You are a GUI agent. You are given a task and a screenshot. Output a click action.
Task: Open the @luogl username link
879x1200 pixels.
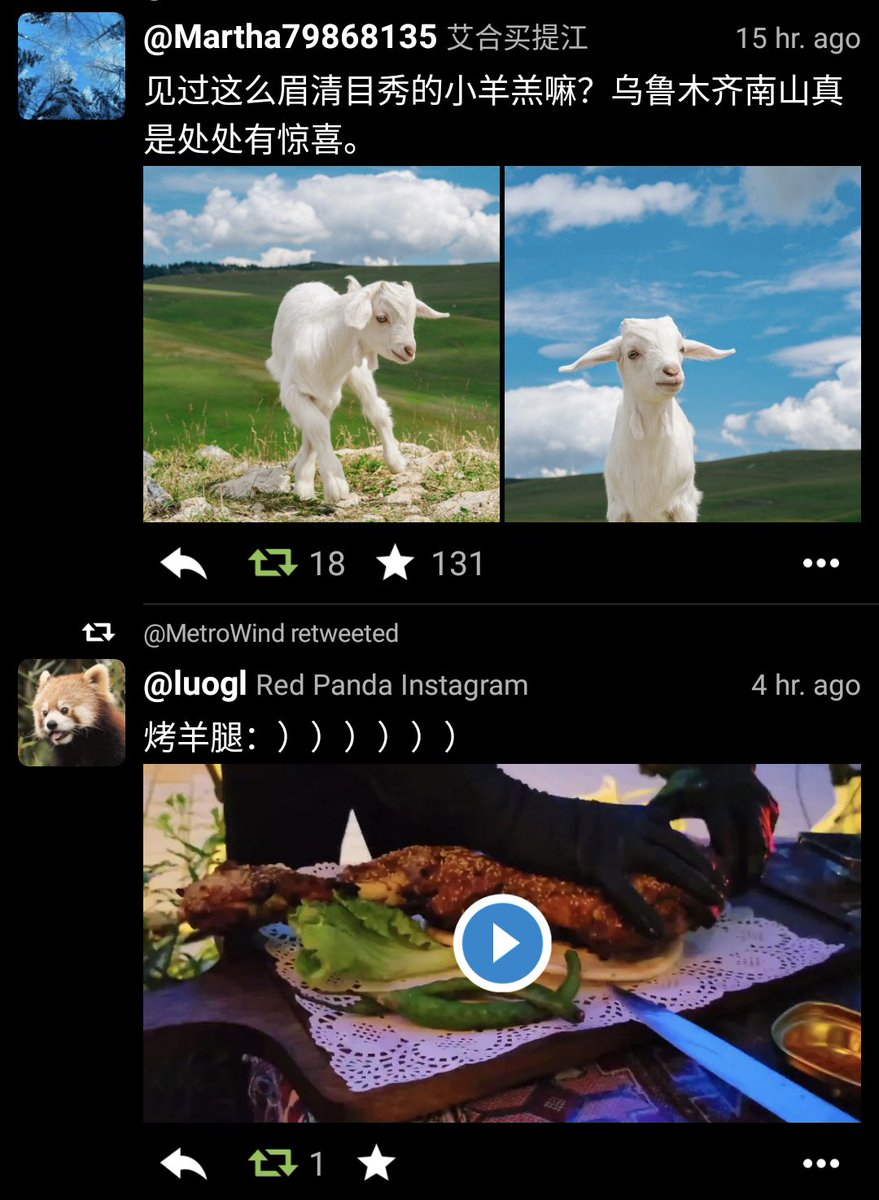tap(195, 686)
